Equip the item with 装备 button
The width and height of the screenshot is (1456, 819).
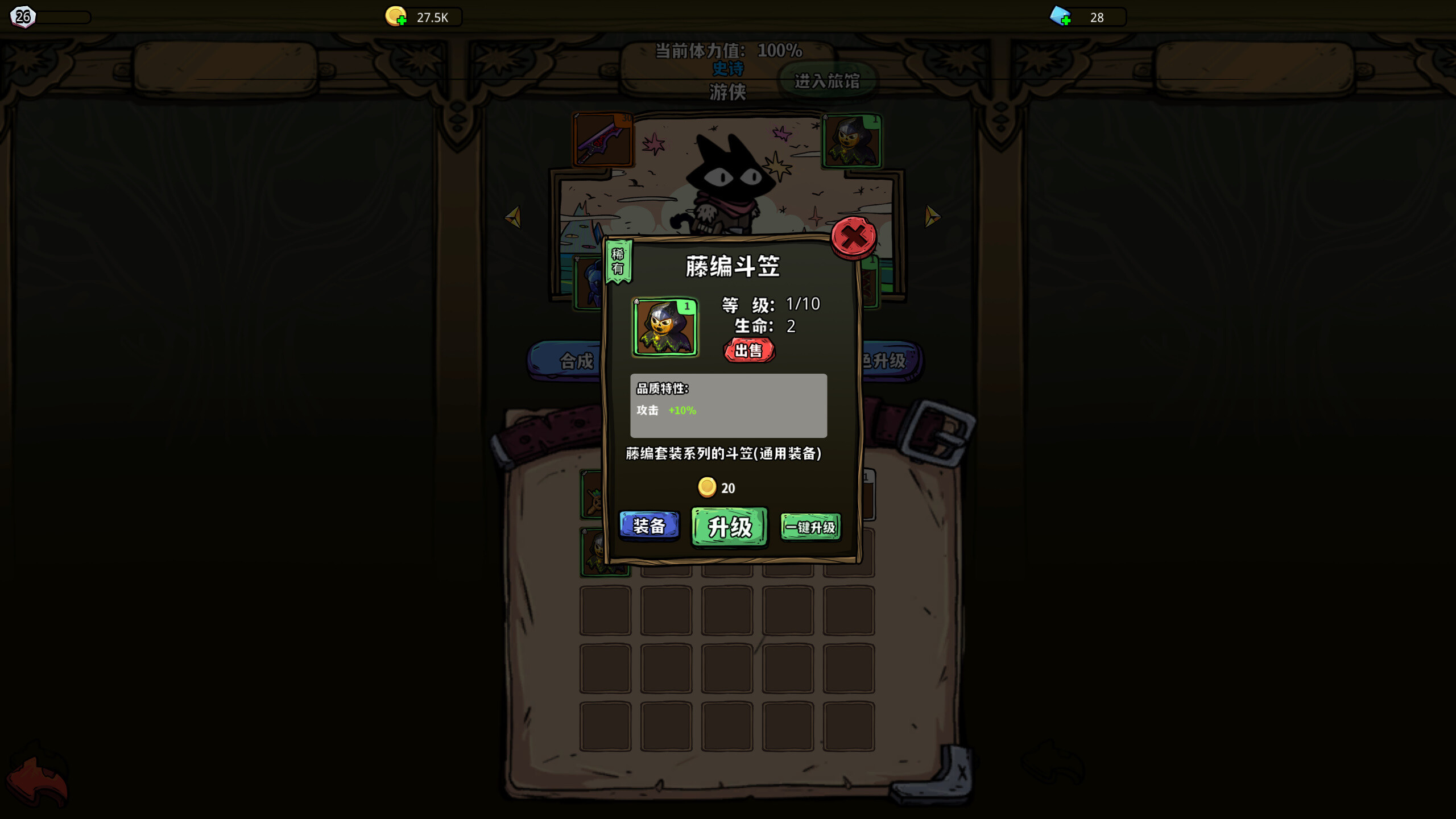[649, 526]
